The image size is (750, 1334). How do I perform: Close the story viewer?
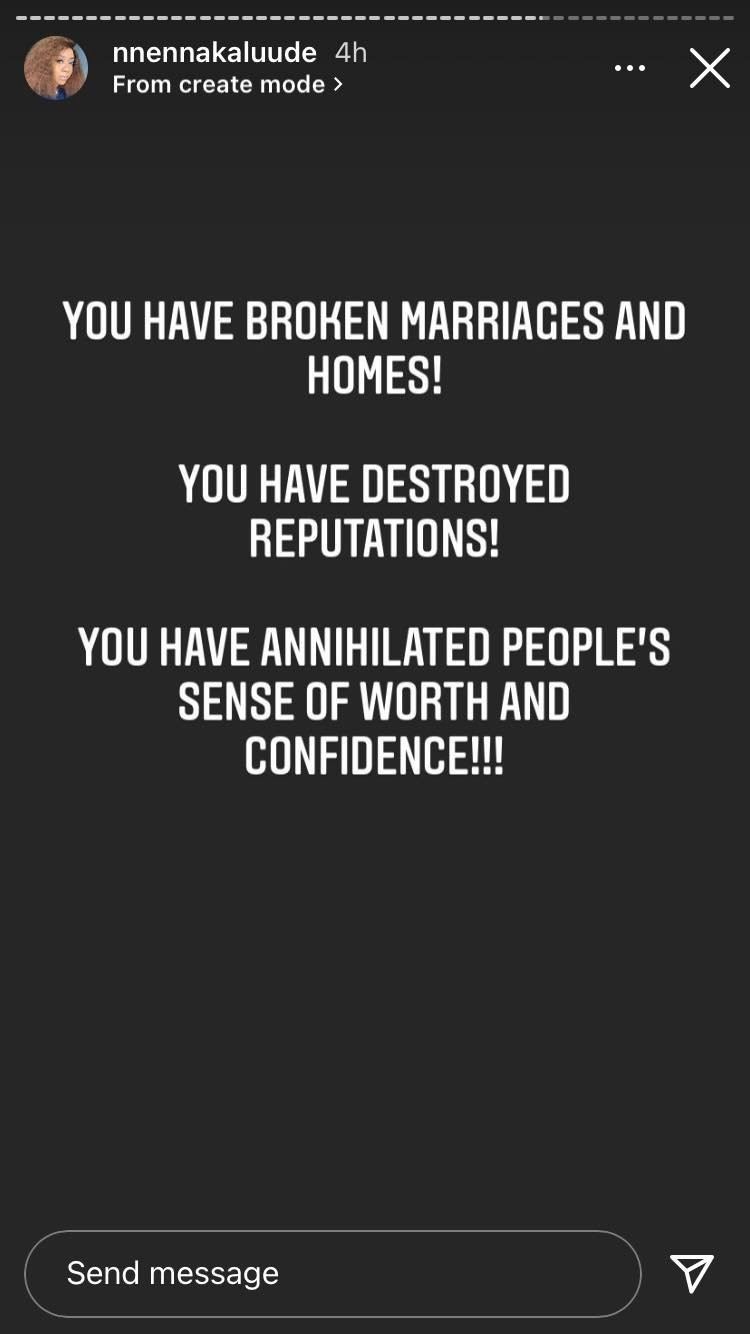pos(709,68)
